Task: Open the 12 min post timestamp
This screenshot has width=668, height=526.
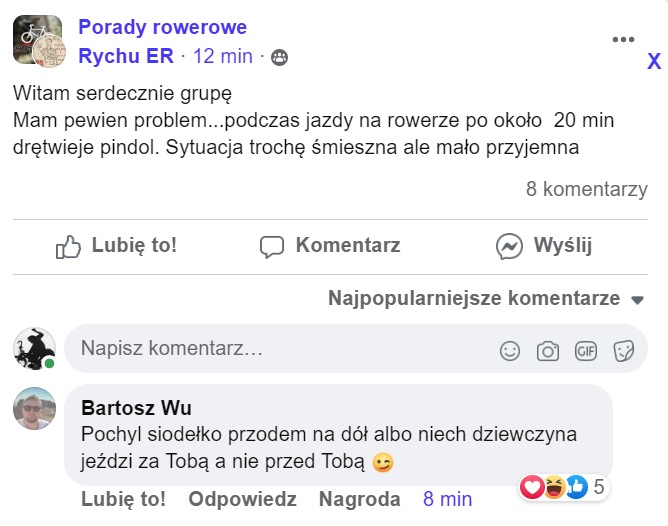Action: (x=222, y=56)
